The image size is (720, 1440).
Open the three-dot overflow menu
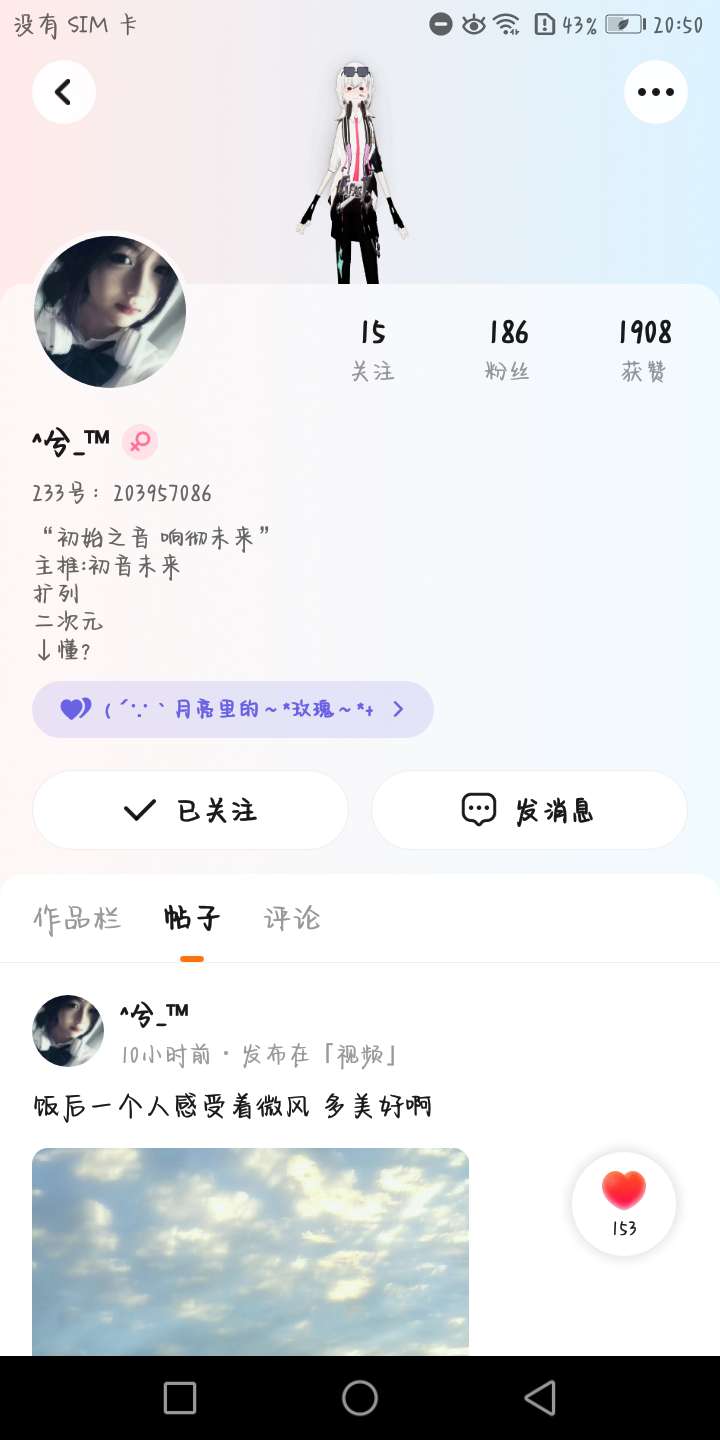(656, 92)
